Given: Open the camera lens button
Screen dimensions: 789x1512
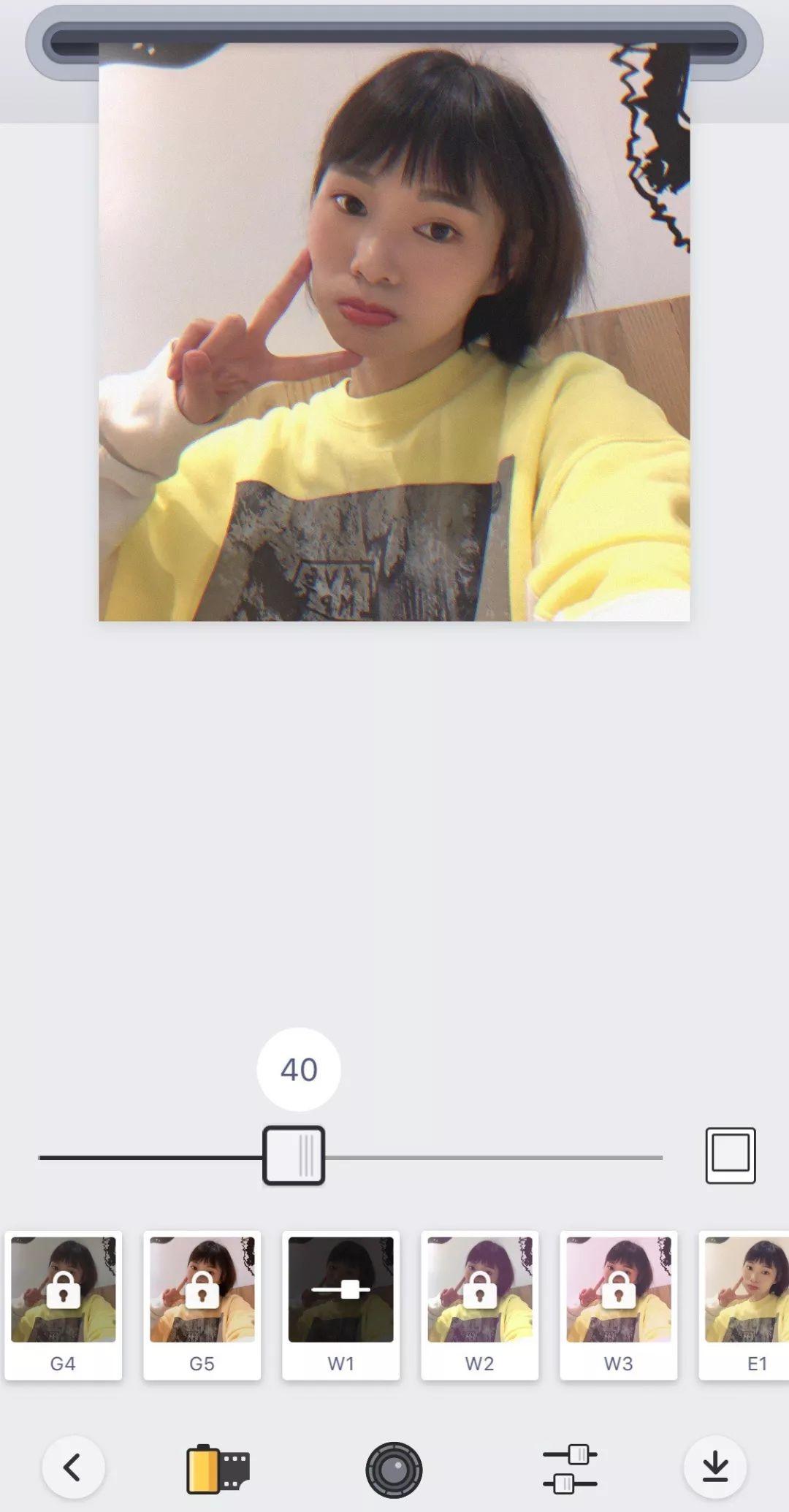Looking at the screenshot, I should (x=394, y=1469).
